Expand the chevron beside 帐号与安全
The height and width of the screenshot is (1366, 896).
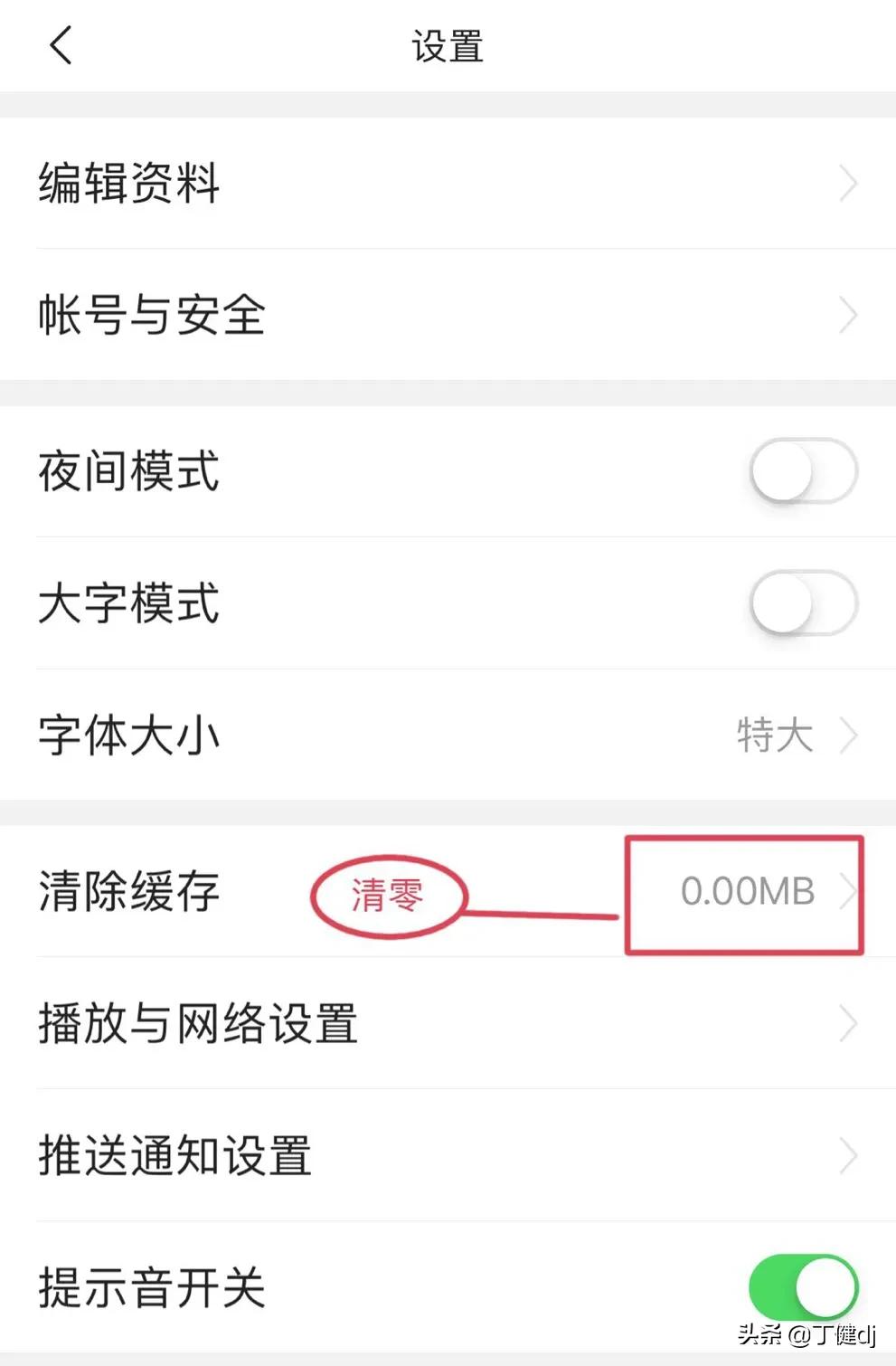tap(848, 314)
